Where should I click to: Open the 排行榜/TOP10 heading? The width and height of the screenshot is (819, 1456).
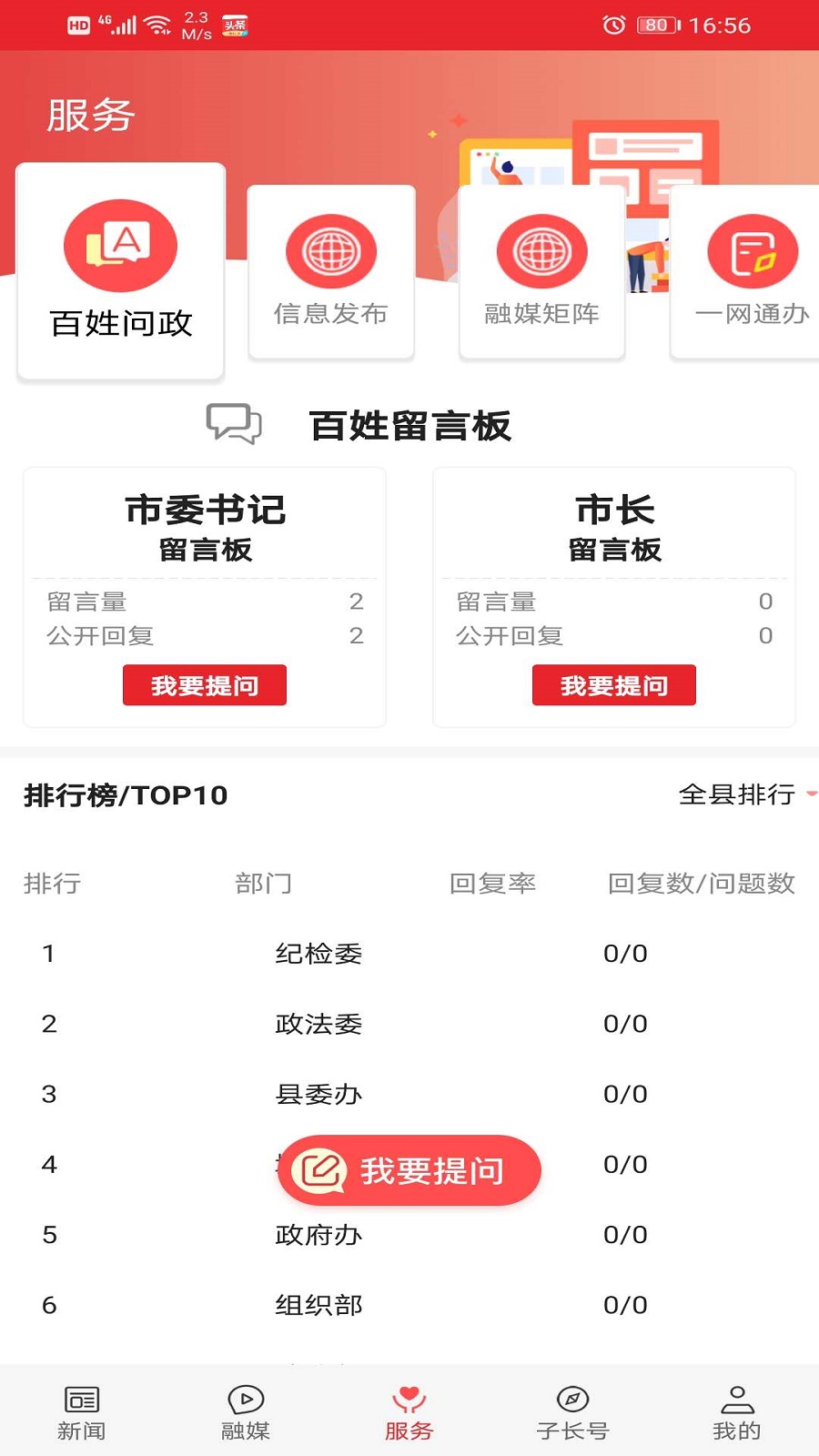pos(124,794)
